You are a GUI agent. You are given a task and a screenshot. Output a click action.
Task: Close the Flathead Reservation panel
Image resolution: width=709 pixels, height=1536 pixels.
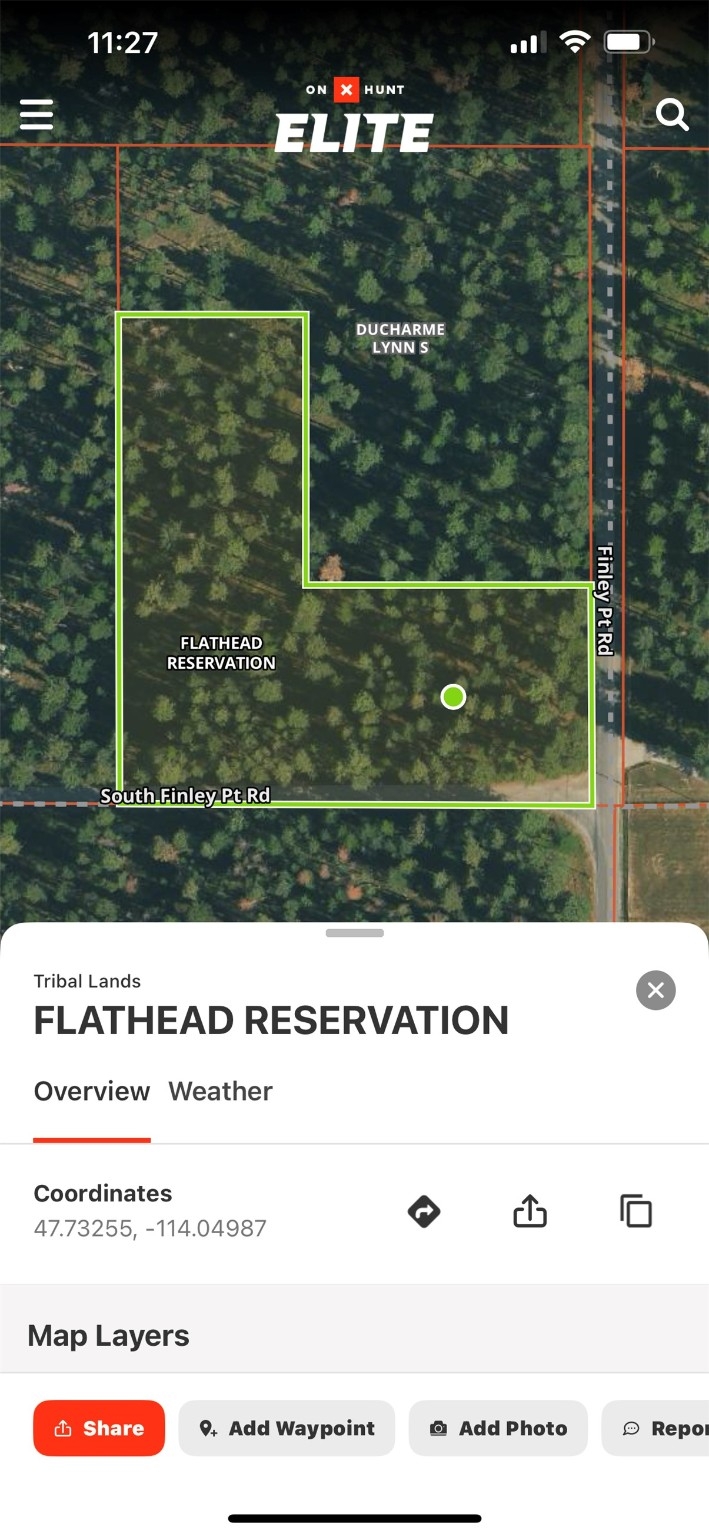(x=655, y=990)
